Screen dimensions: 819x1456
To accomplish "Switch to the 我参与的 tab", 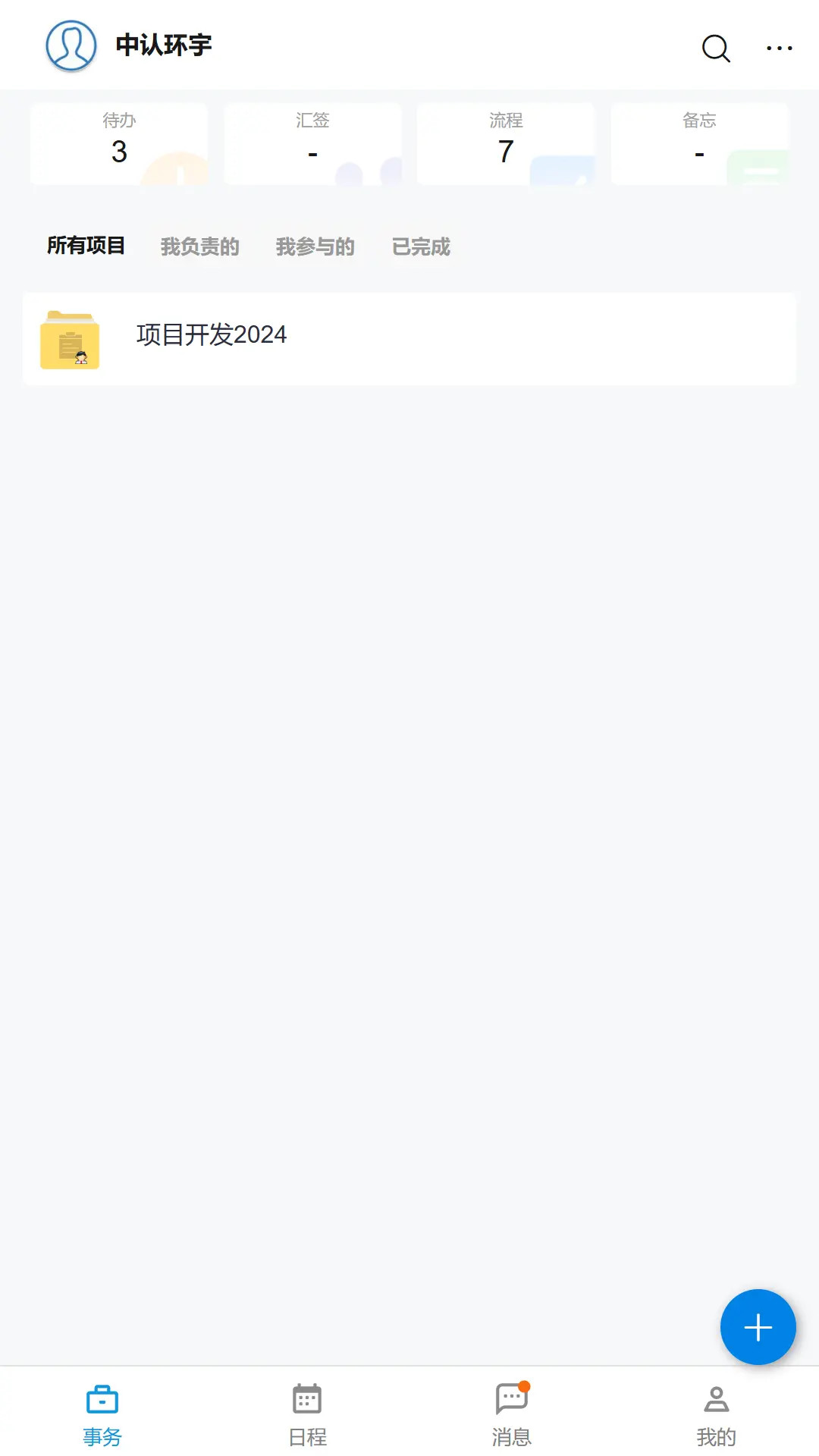I will point(315,246).
